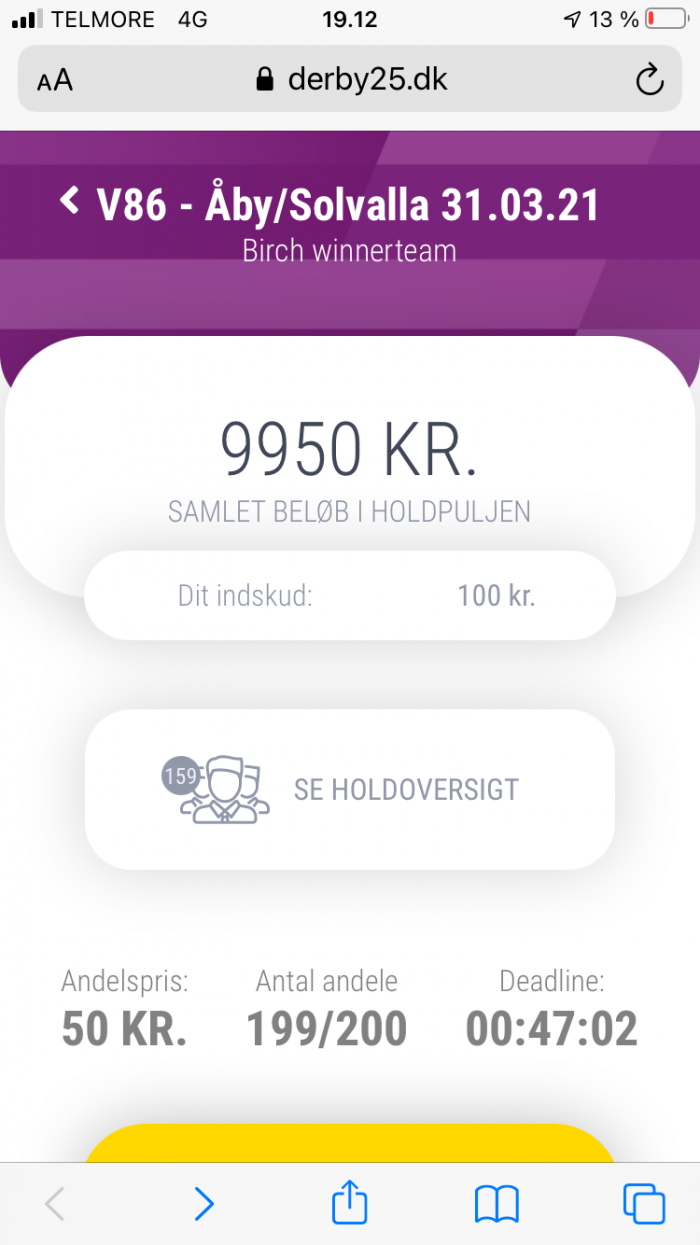The height and width of the screenshot is (1245, 700).
Task: Show open Safari tabs
Action: click(x=644, y=1204)
